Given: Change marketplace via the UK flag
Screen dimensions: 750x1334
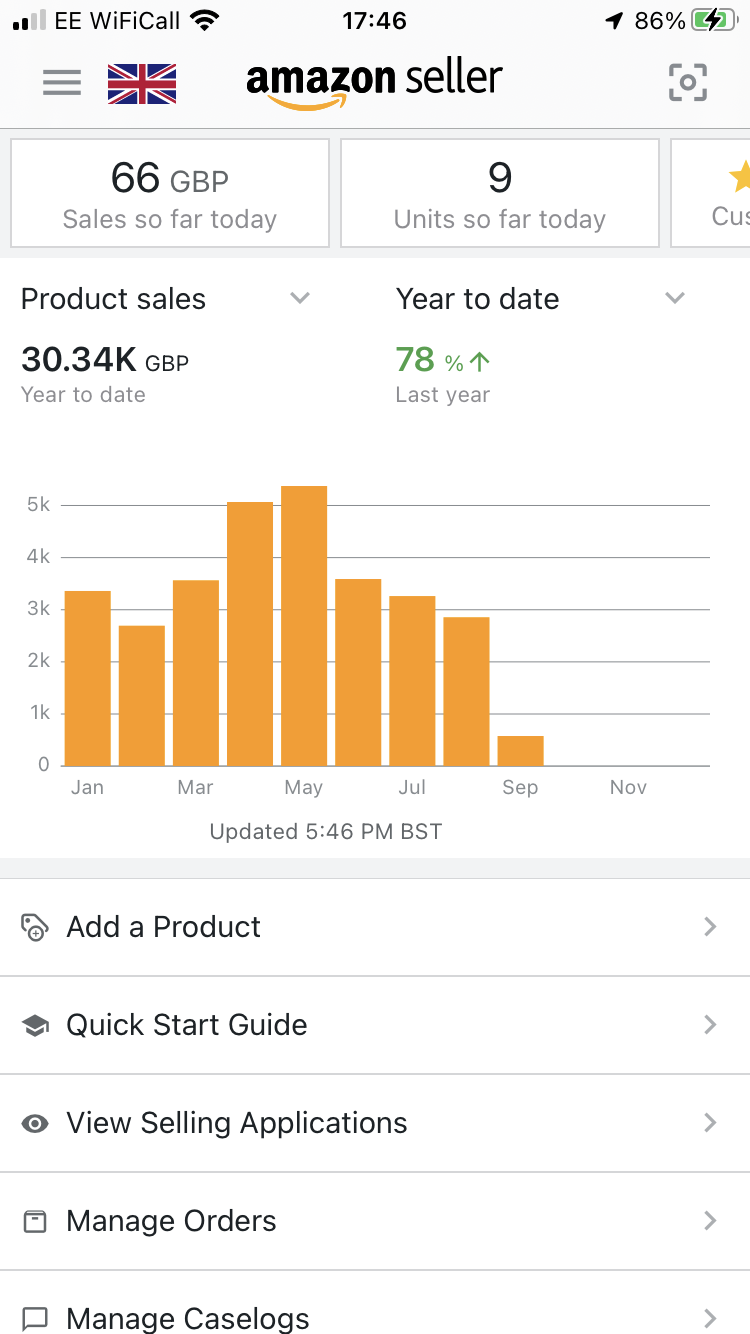Looking at the screenshot, I should (142, 84).
